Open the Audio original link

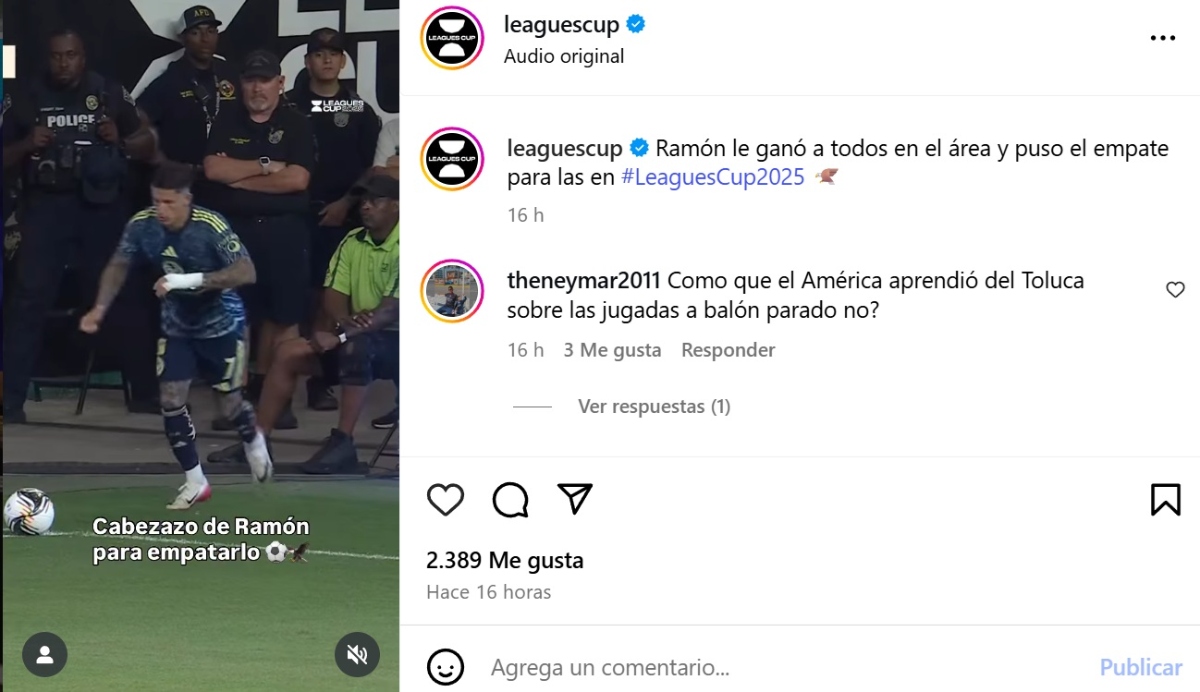pyautogui.click(x=564, y=56)
